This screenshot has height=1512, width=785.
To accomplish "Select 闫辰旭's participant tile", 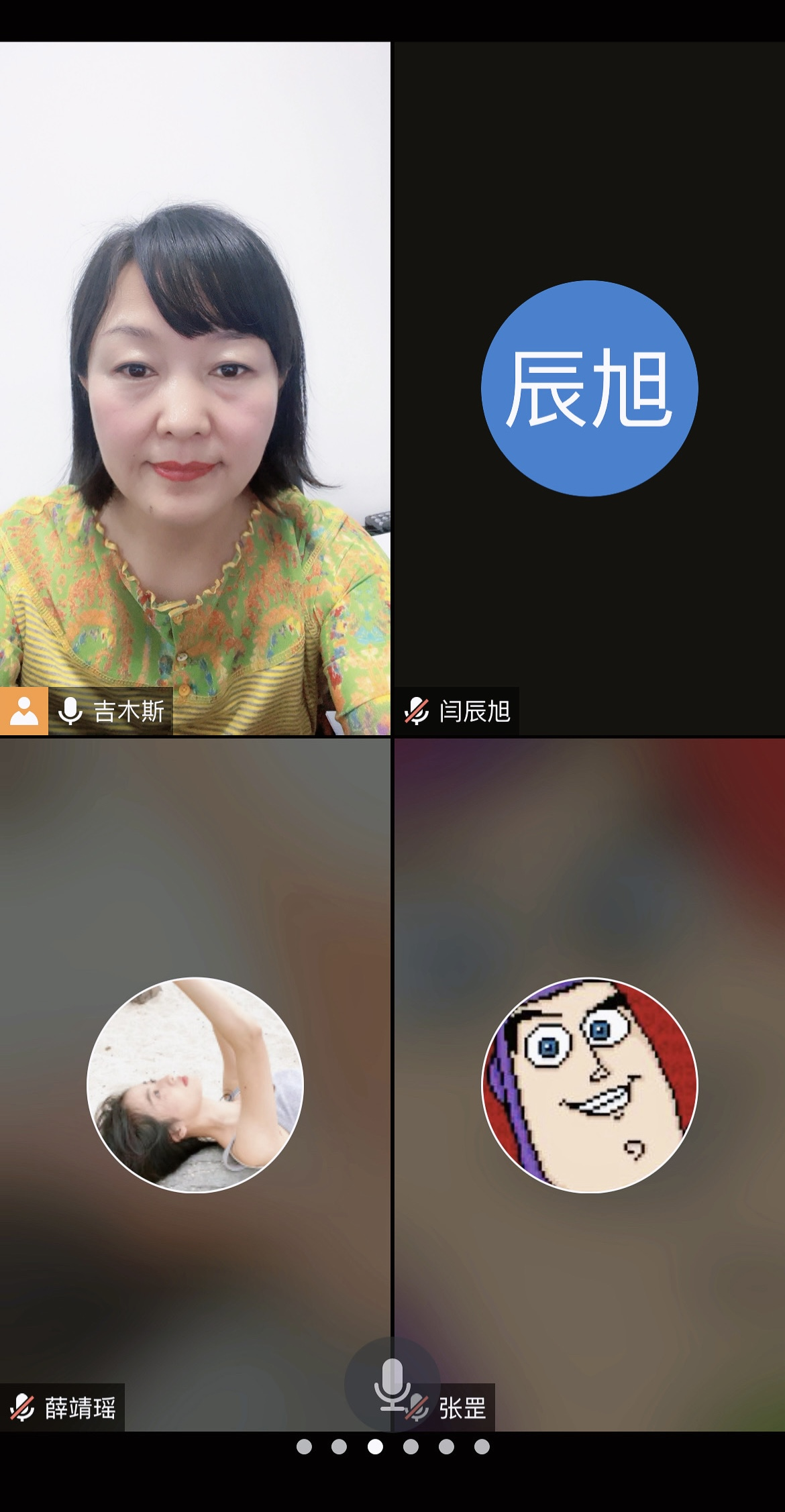I will point(589,389).
